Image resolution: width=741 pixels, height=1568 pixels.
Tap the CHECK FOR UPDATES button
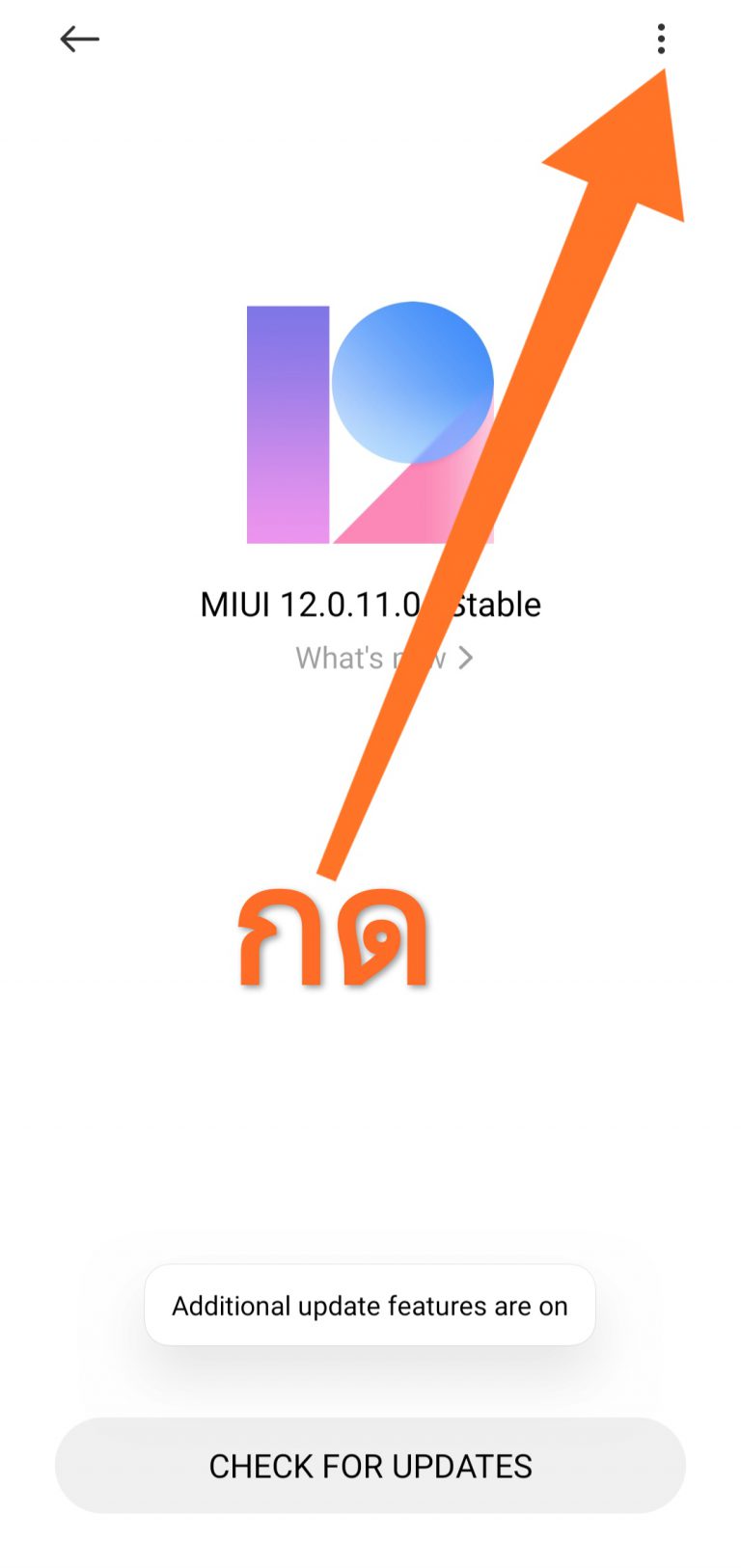click(x=370, y=1465)
